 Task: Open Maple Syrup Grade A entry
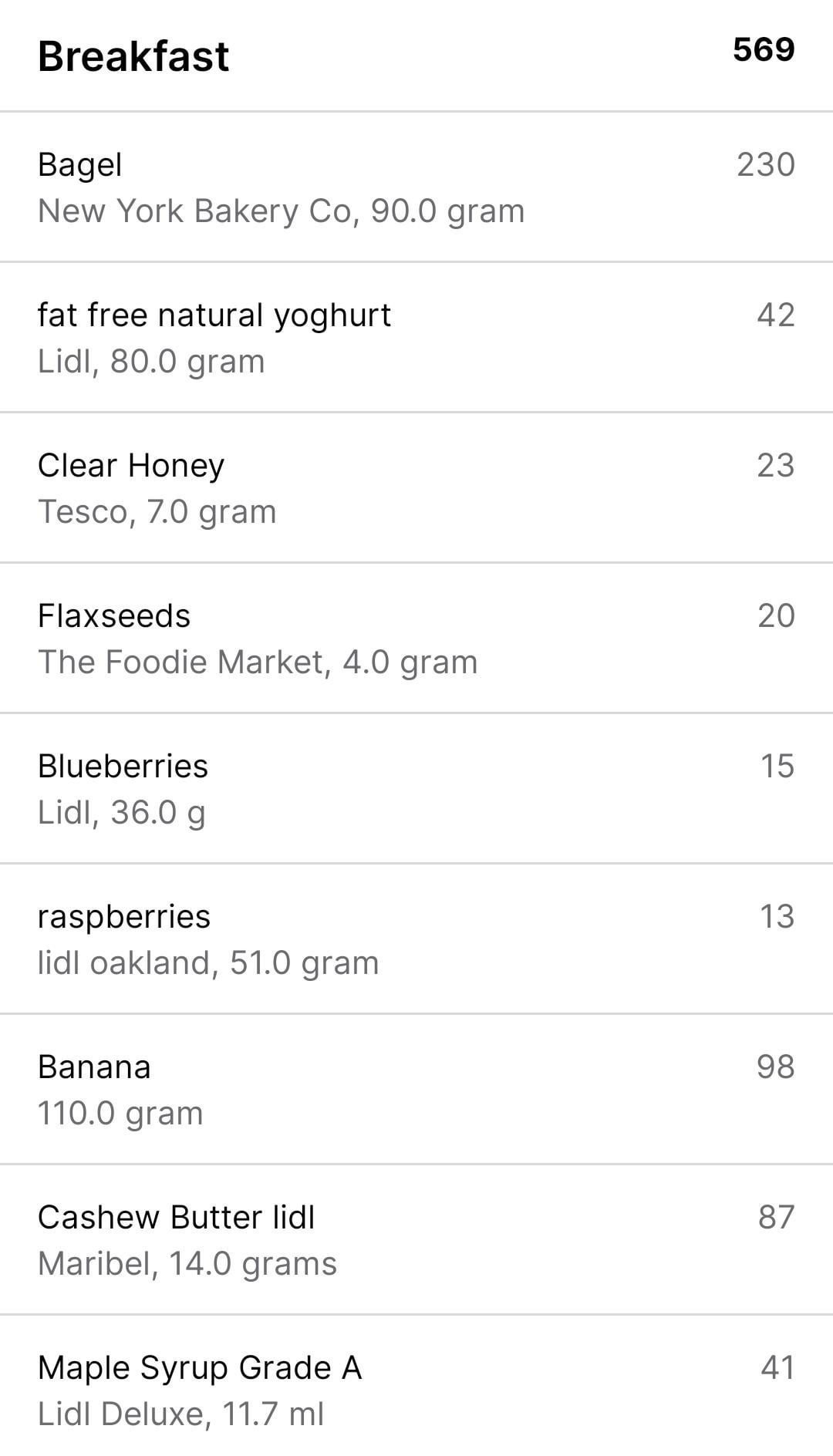pos(416,1386)
